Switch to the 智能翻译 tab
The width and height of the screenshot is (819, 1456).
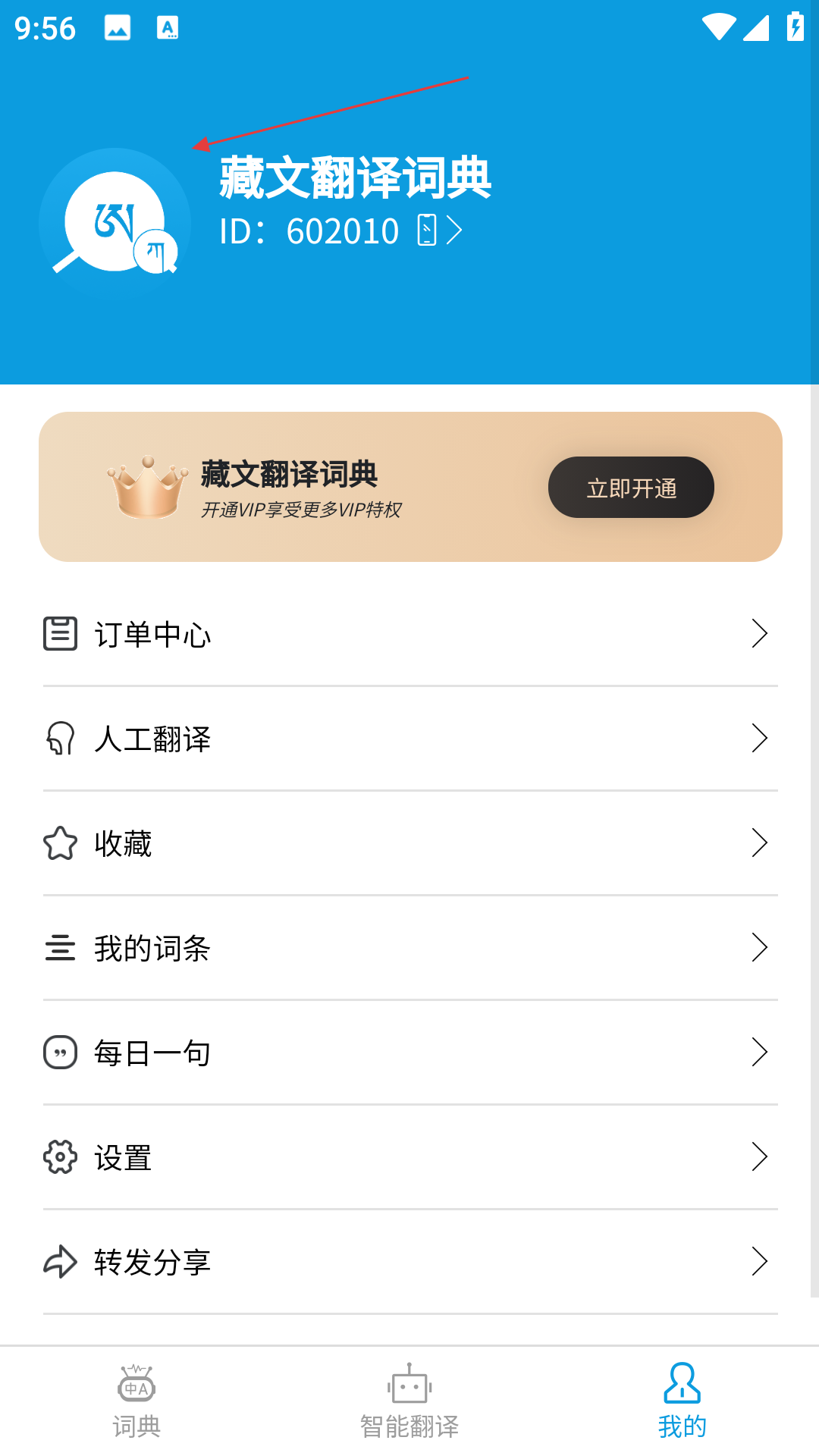(x=409, y=1401)
